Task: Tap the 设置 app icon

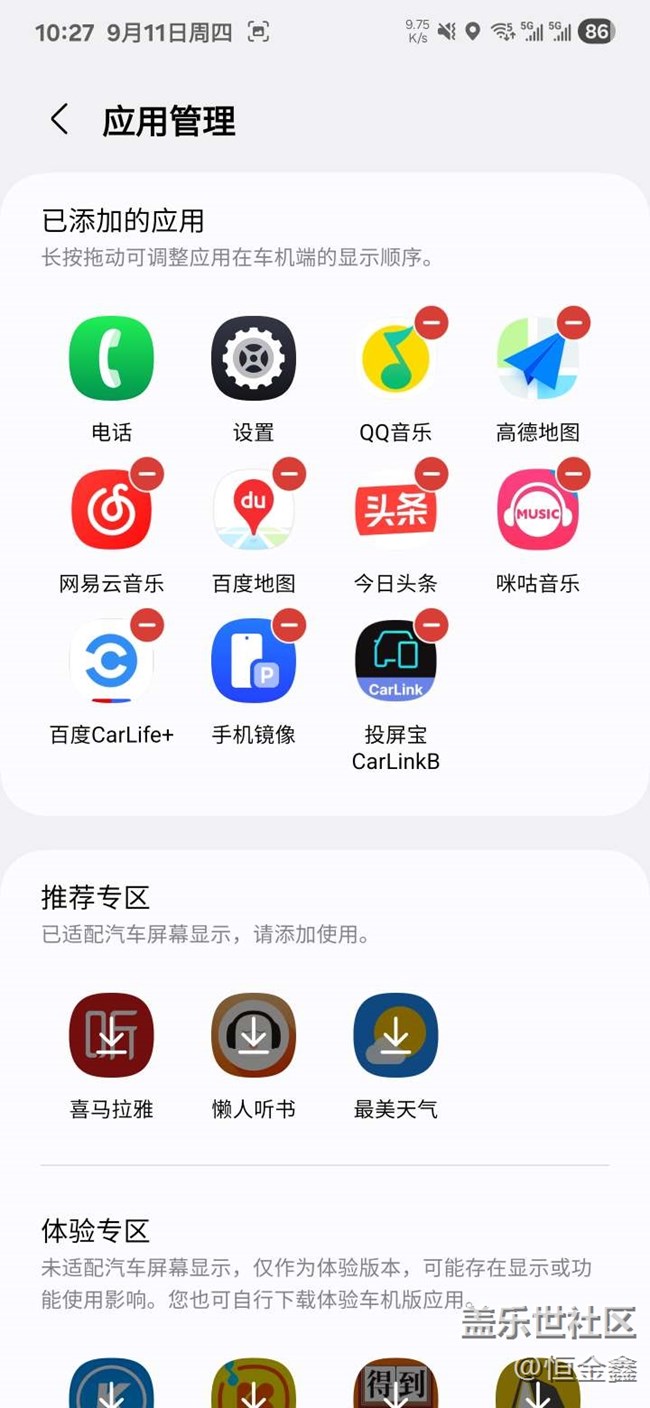Action: point(253,358)
